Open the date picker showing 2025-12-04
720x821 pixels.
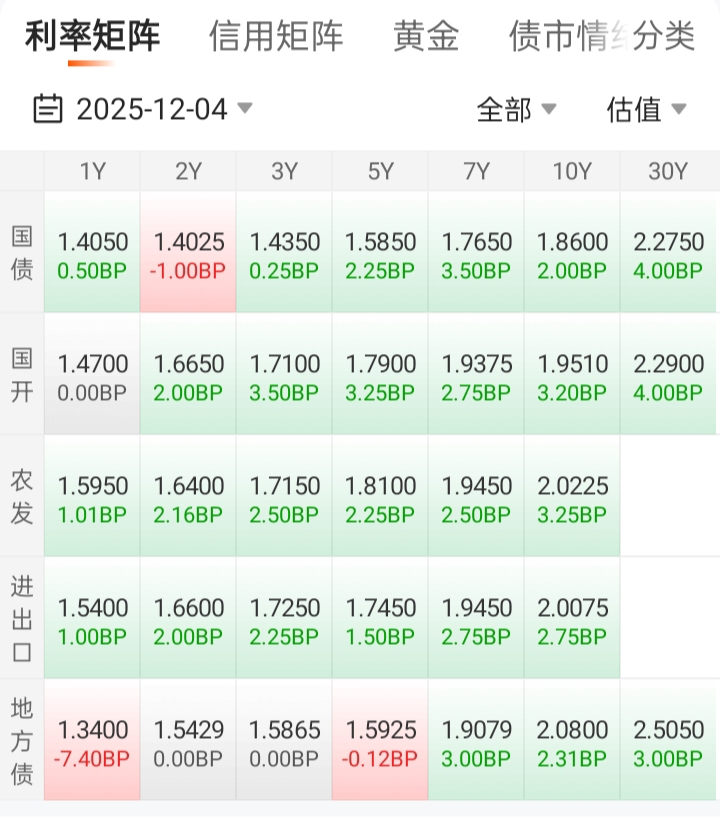coord(143,108)
